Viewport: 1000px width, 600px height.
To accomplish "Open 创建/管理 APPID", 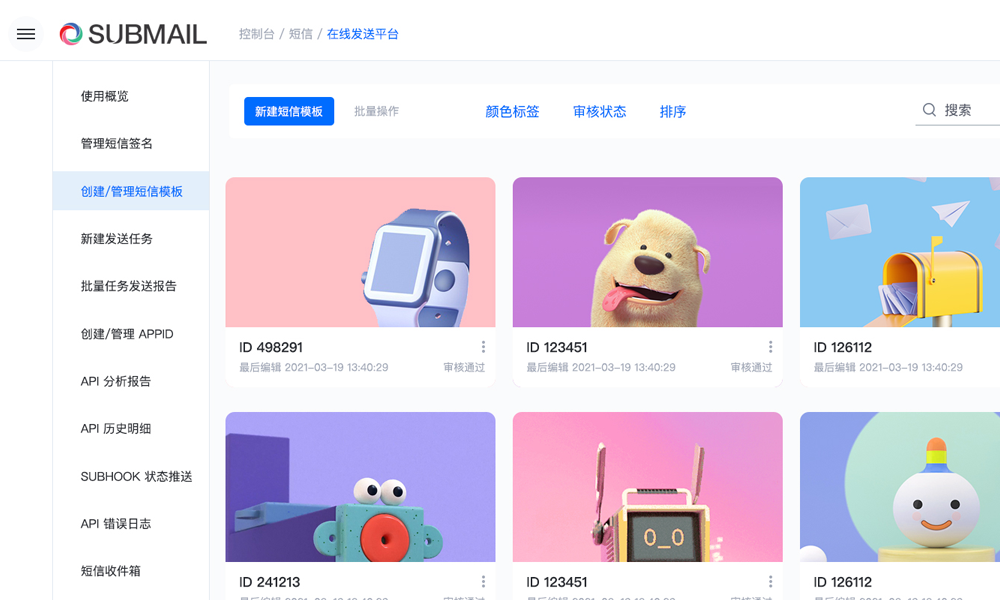I will [127, 333].
